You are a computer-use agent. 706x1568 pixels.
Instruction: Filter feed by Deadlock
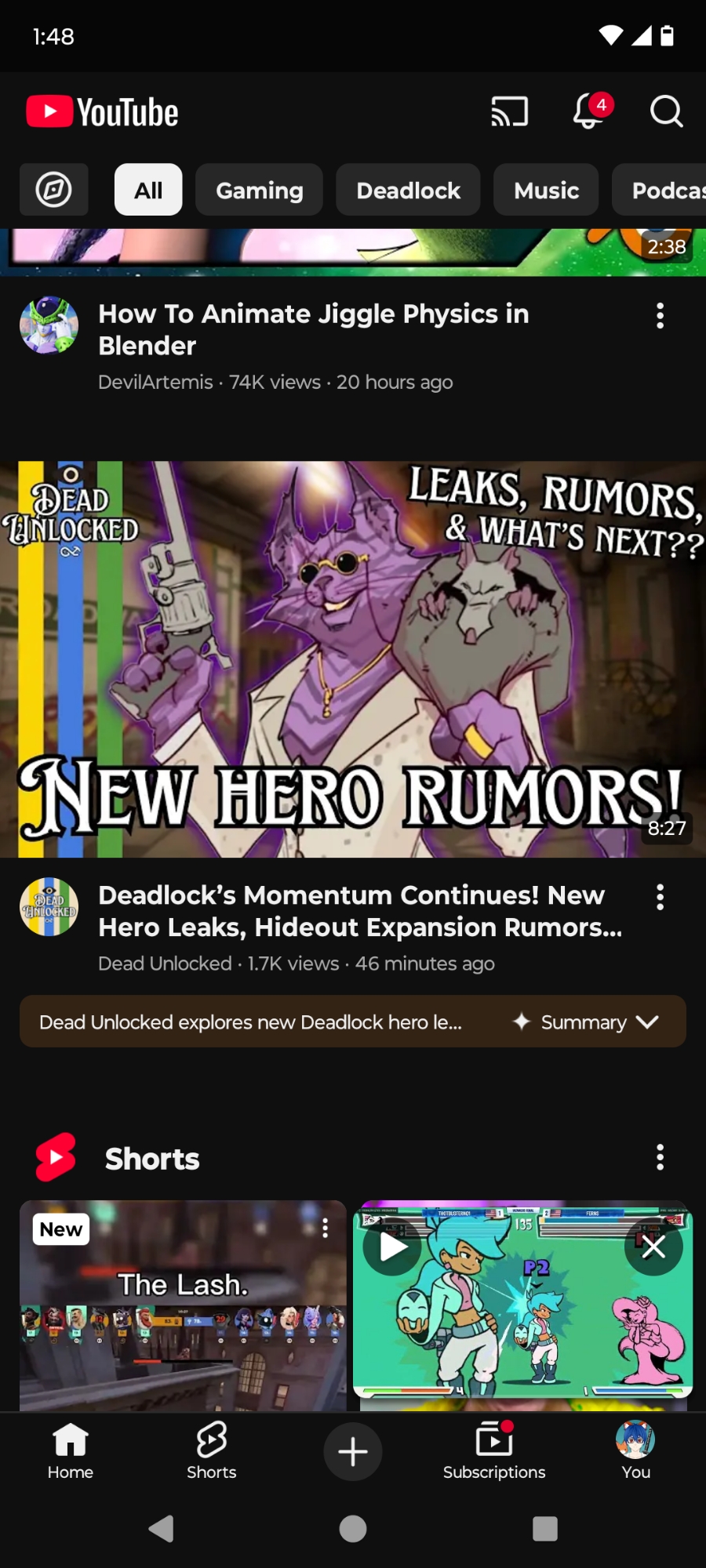coord(408,190)
